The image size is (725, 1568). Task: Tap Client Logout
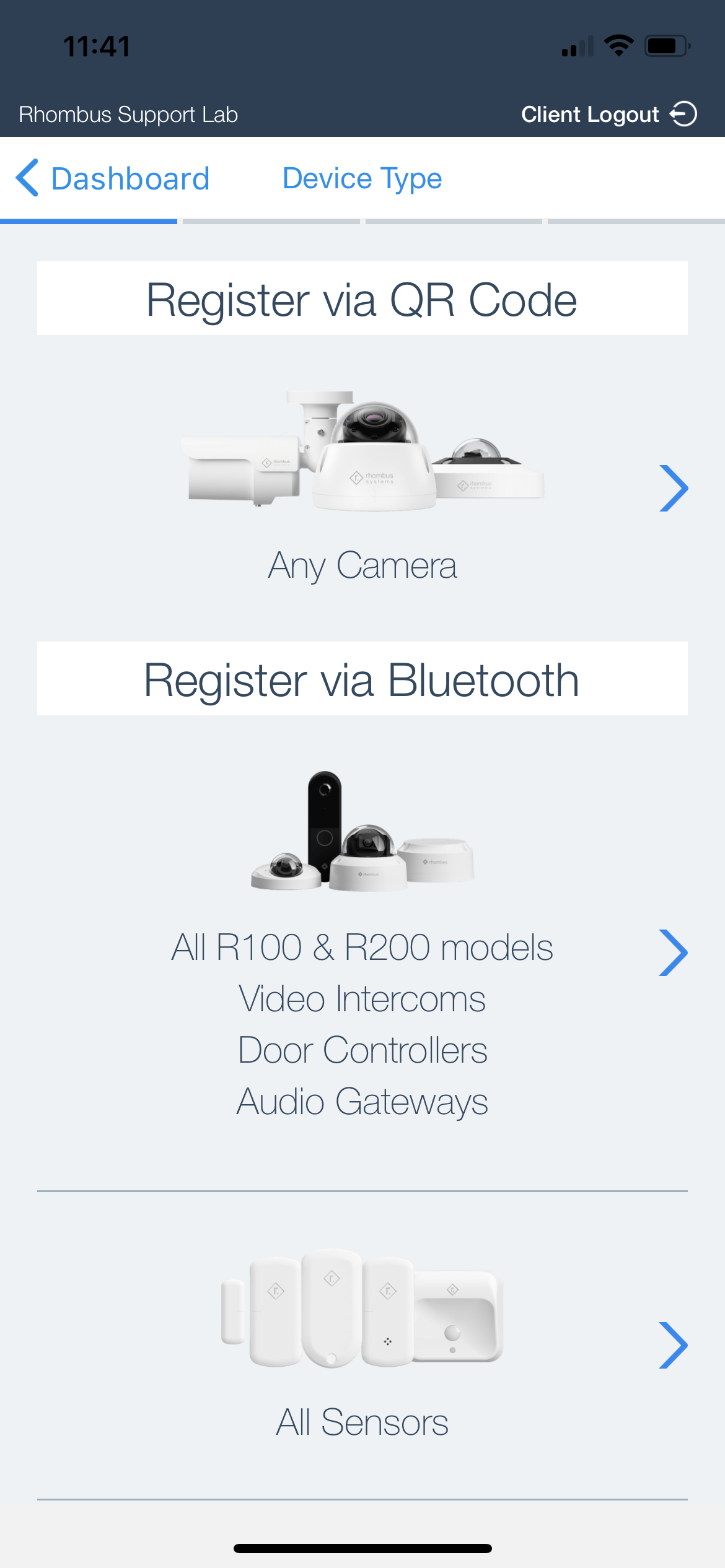[590, 114]
